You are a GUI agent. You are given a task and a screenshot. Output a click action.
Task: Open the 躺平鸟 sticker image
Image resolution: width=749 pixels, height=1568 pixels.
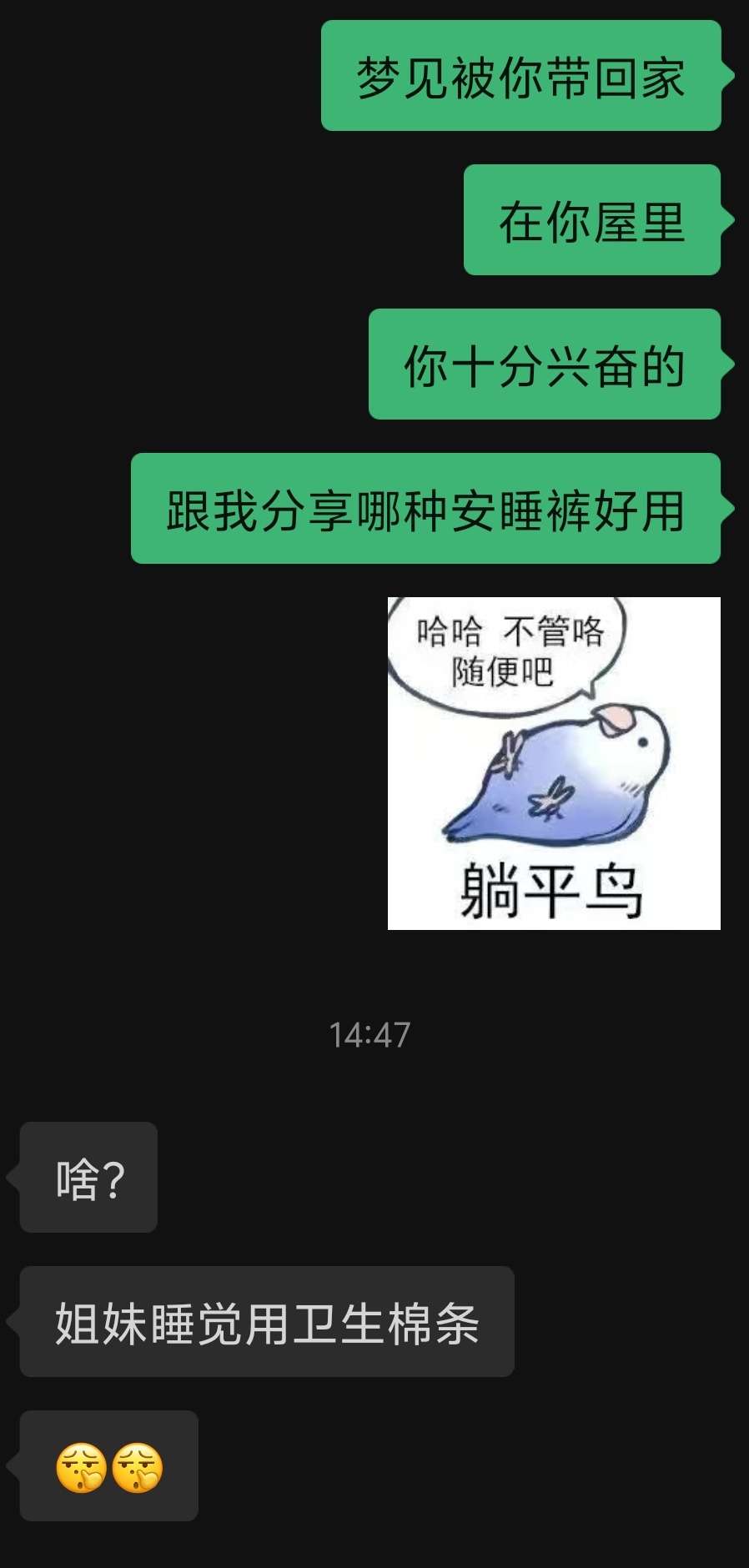[554, 762]
